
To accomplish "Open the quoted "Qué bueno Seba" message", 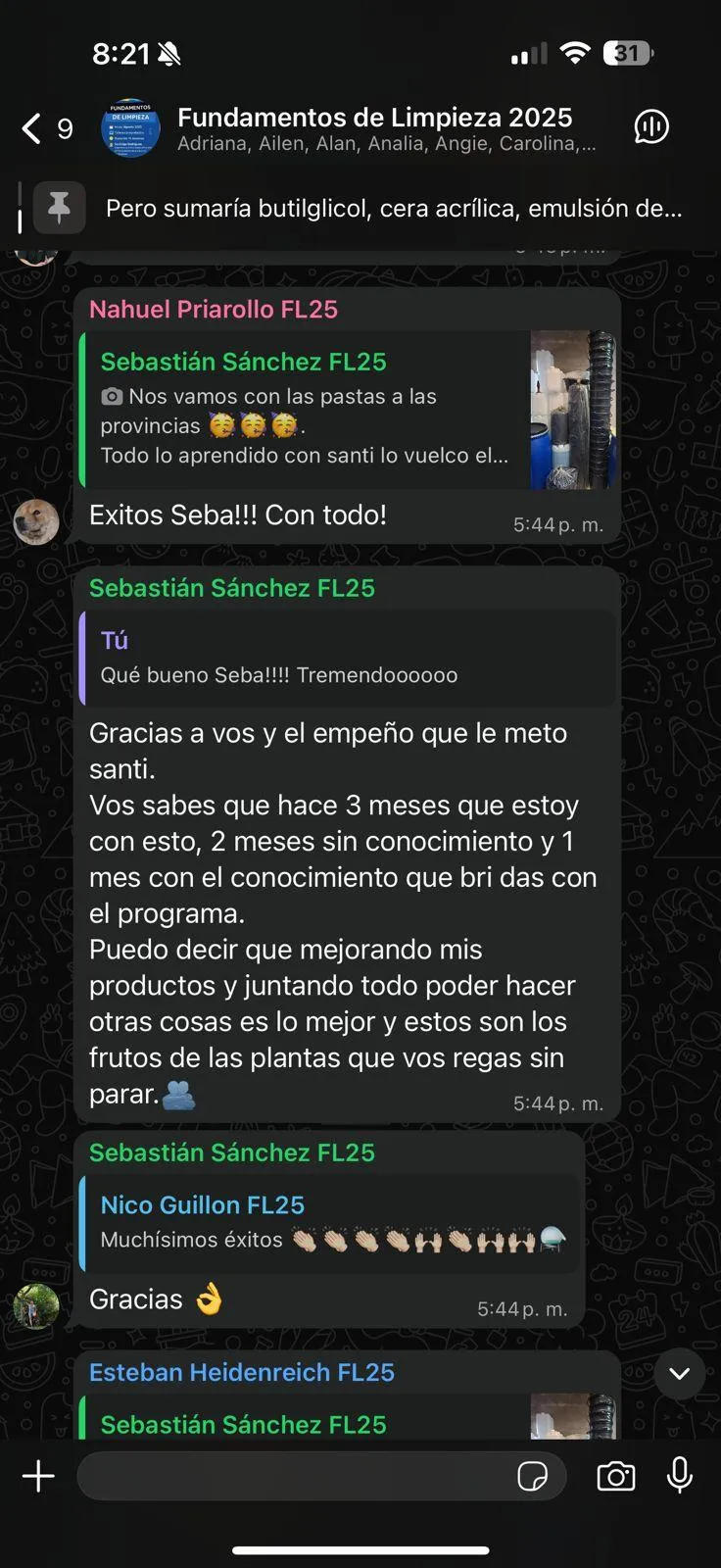I will (348, 658).
